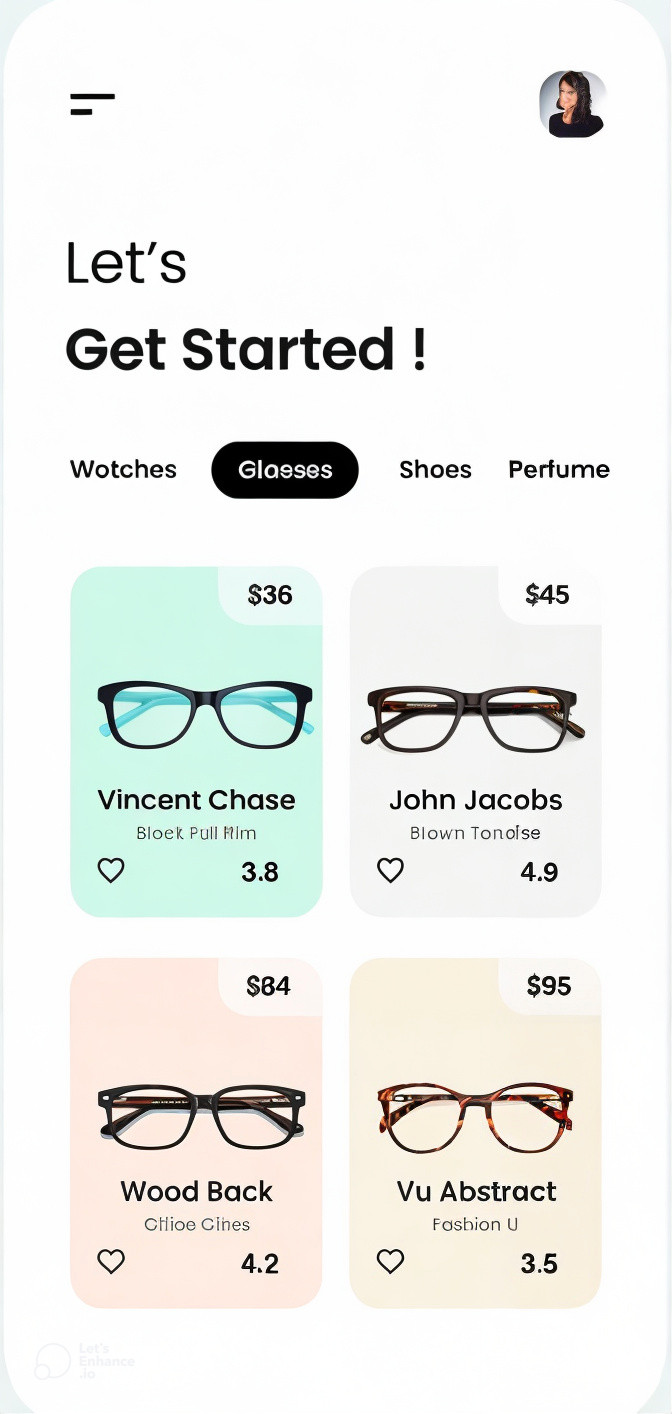This screenshot has height=1414, width=672.
Task: Favorite the John Jacobs glasses
Action: click(390, 871)
